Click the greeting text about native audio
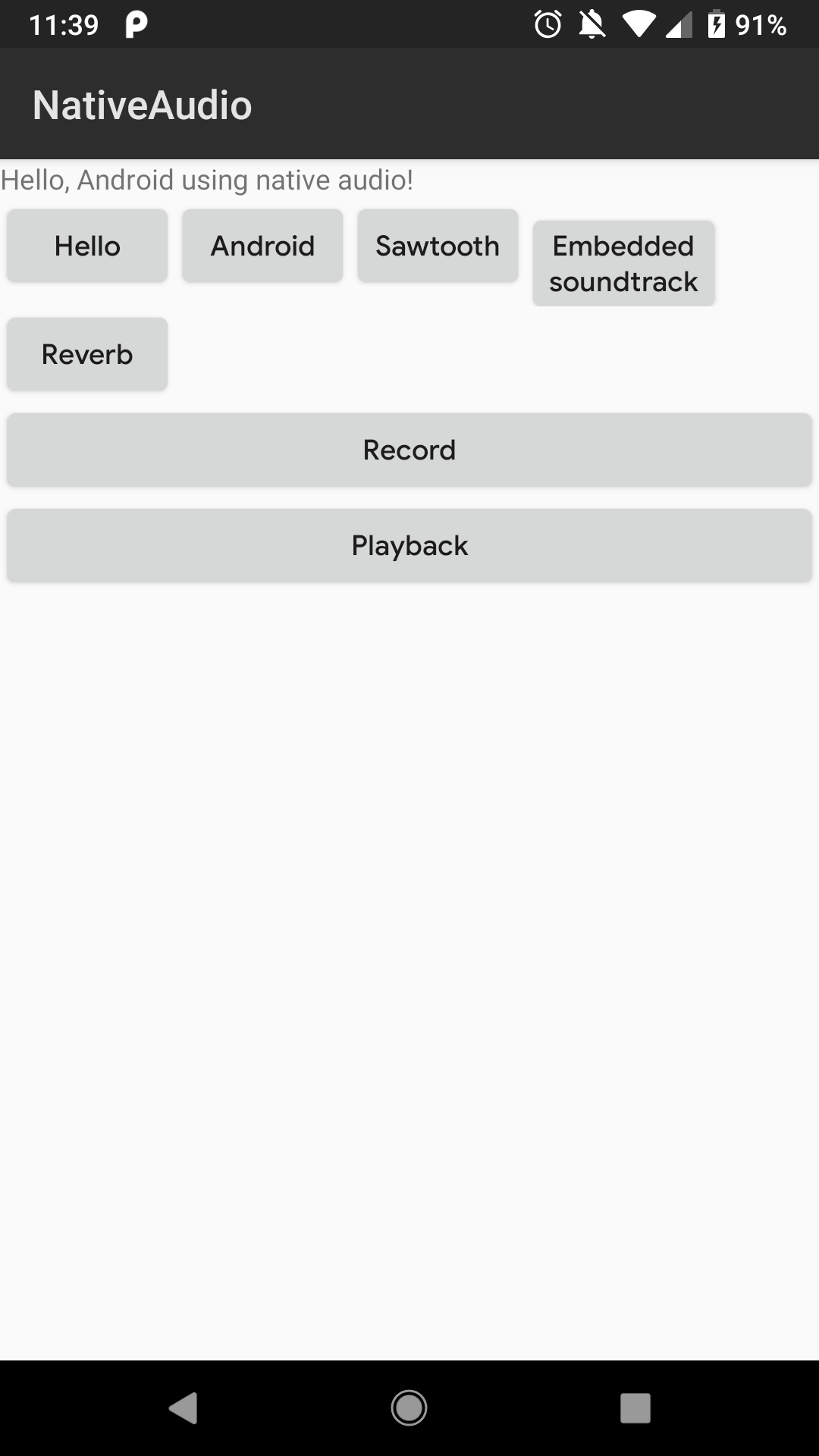Screen dimensions: 819x1456 point(206,180)
